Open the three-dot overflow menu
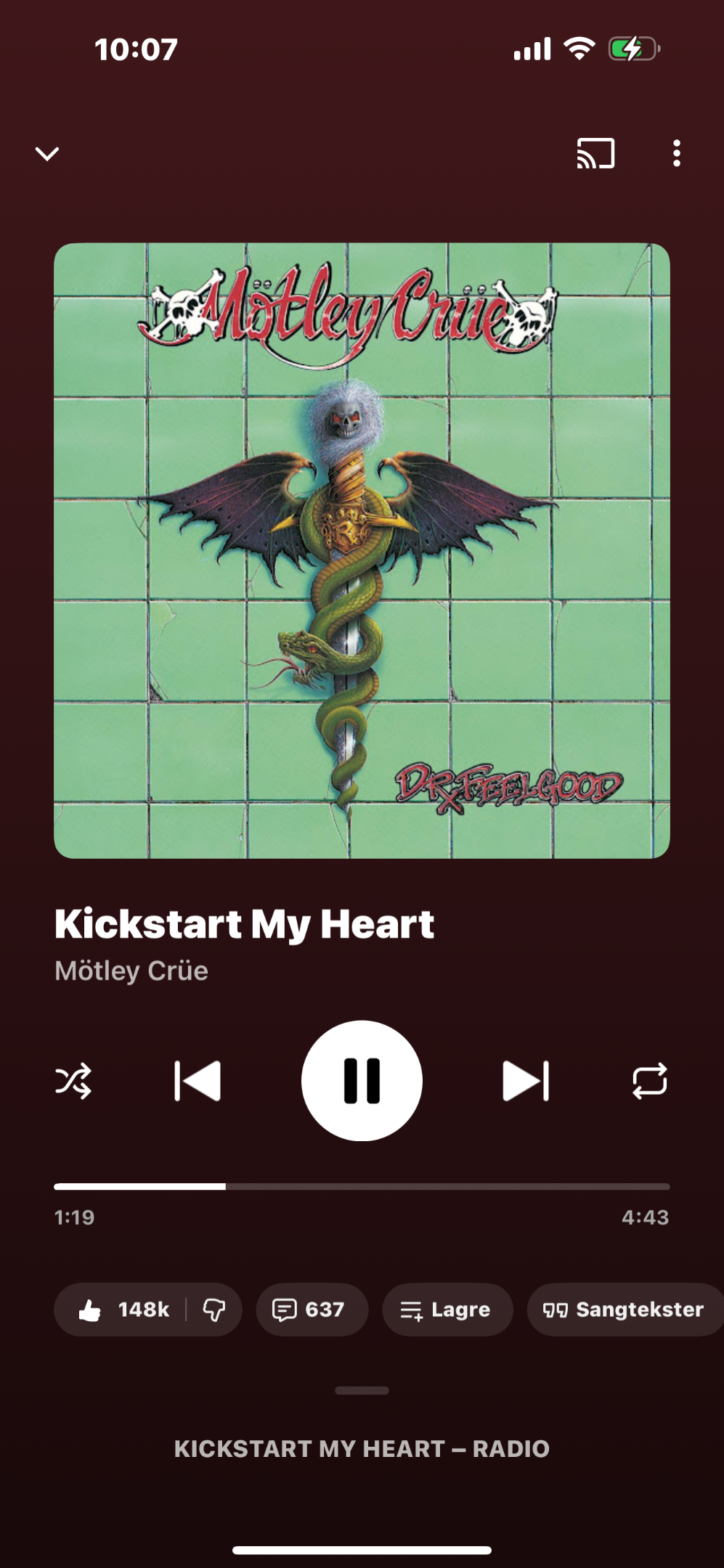The width and height of the screenshot is (724, 1568). 676,153
